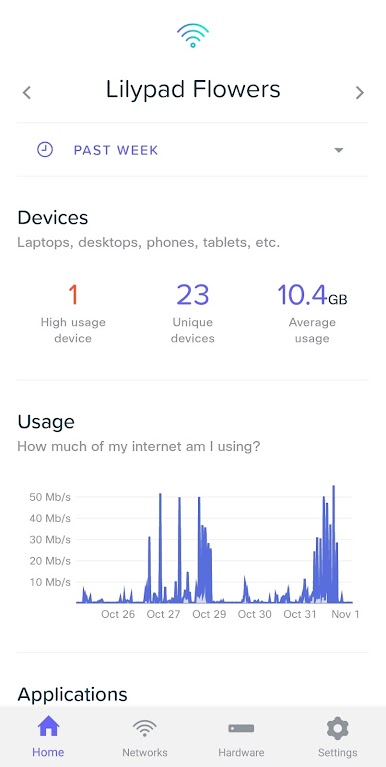This screenshot has height=767, width=386.
Task: View the 23 Unique devices
Action: click(193, 314)
